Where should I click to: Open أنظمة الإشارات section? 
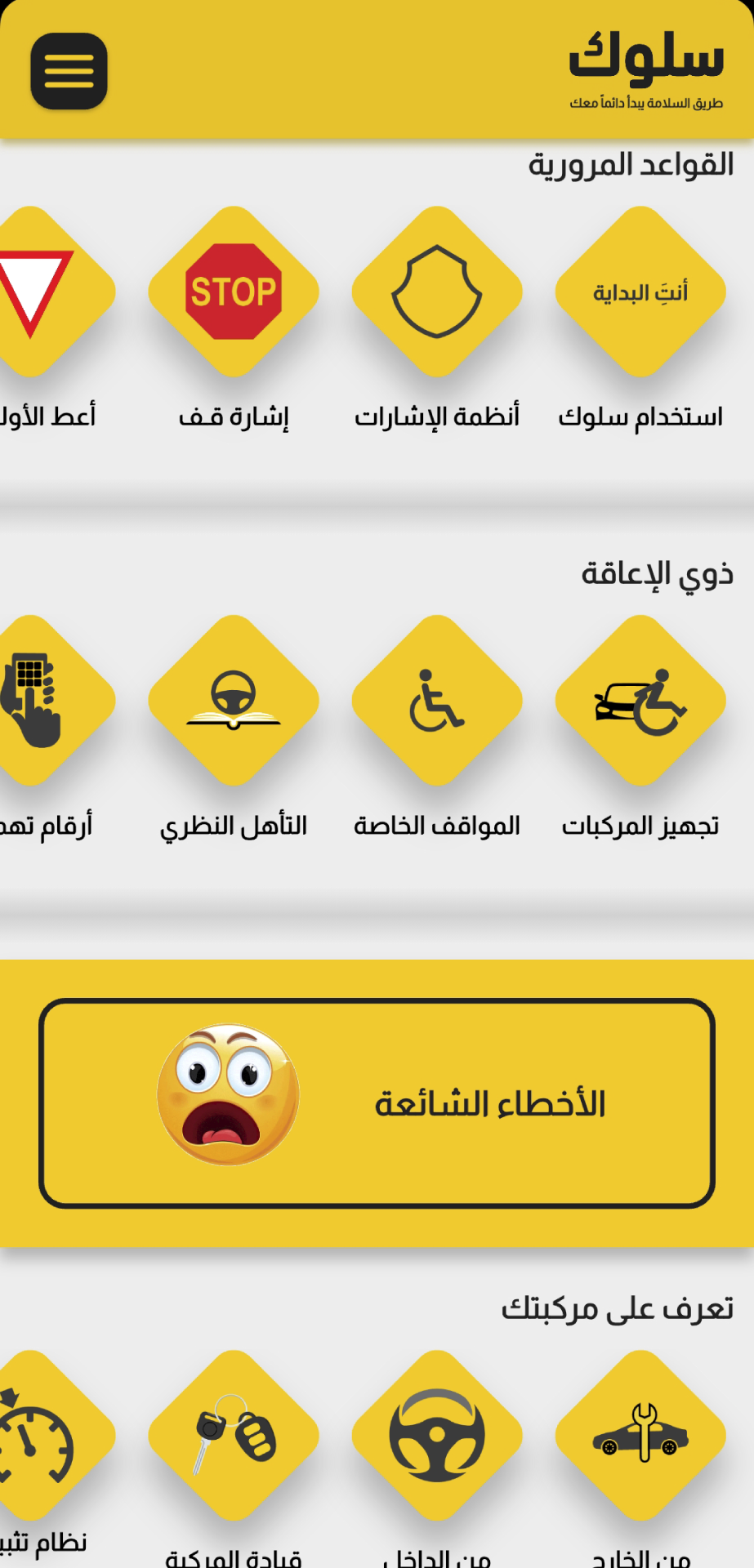point(437,292)
